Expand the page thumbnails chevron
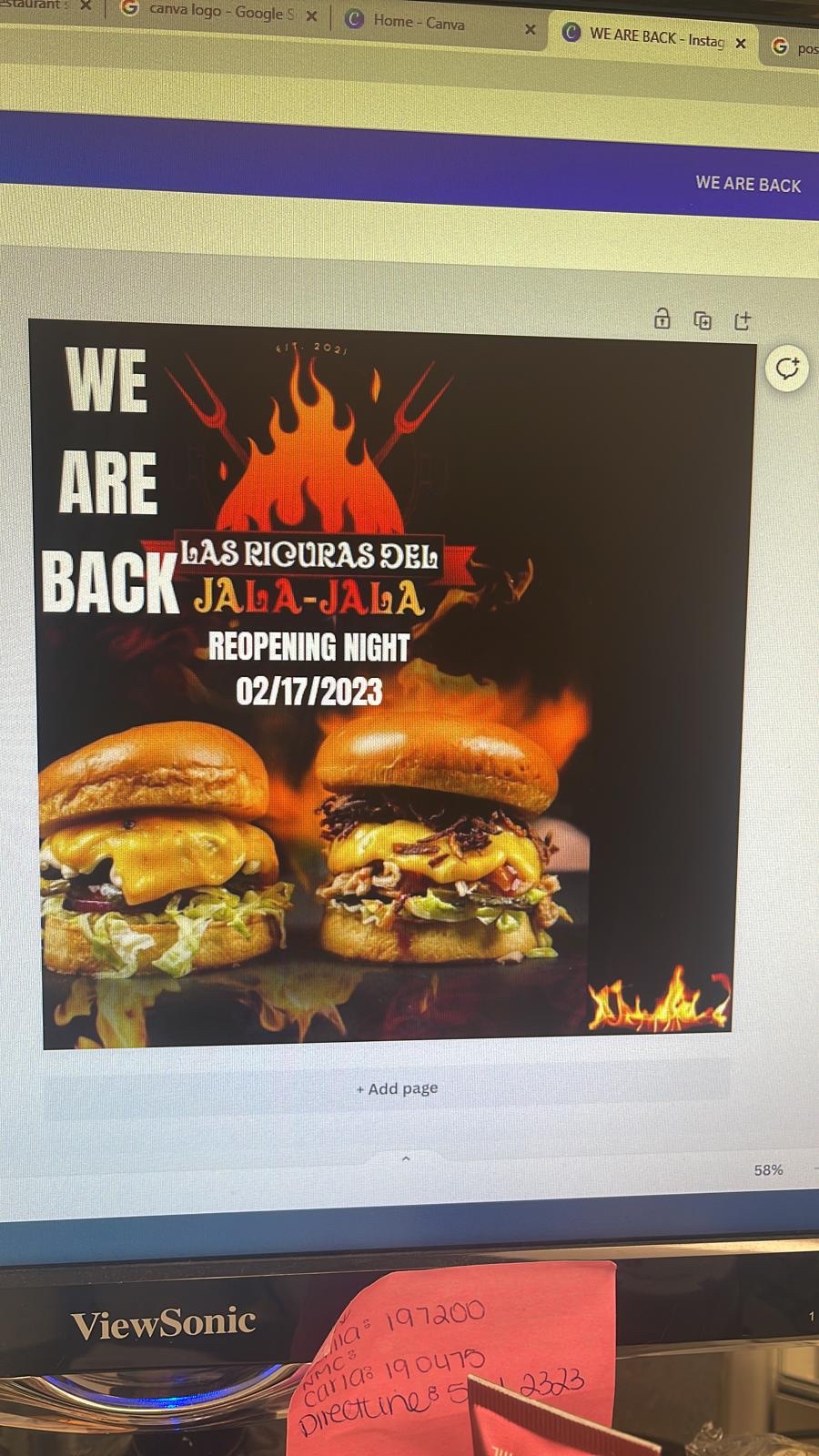 406,1158
